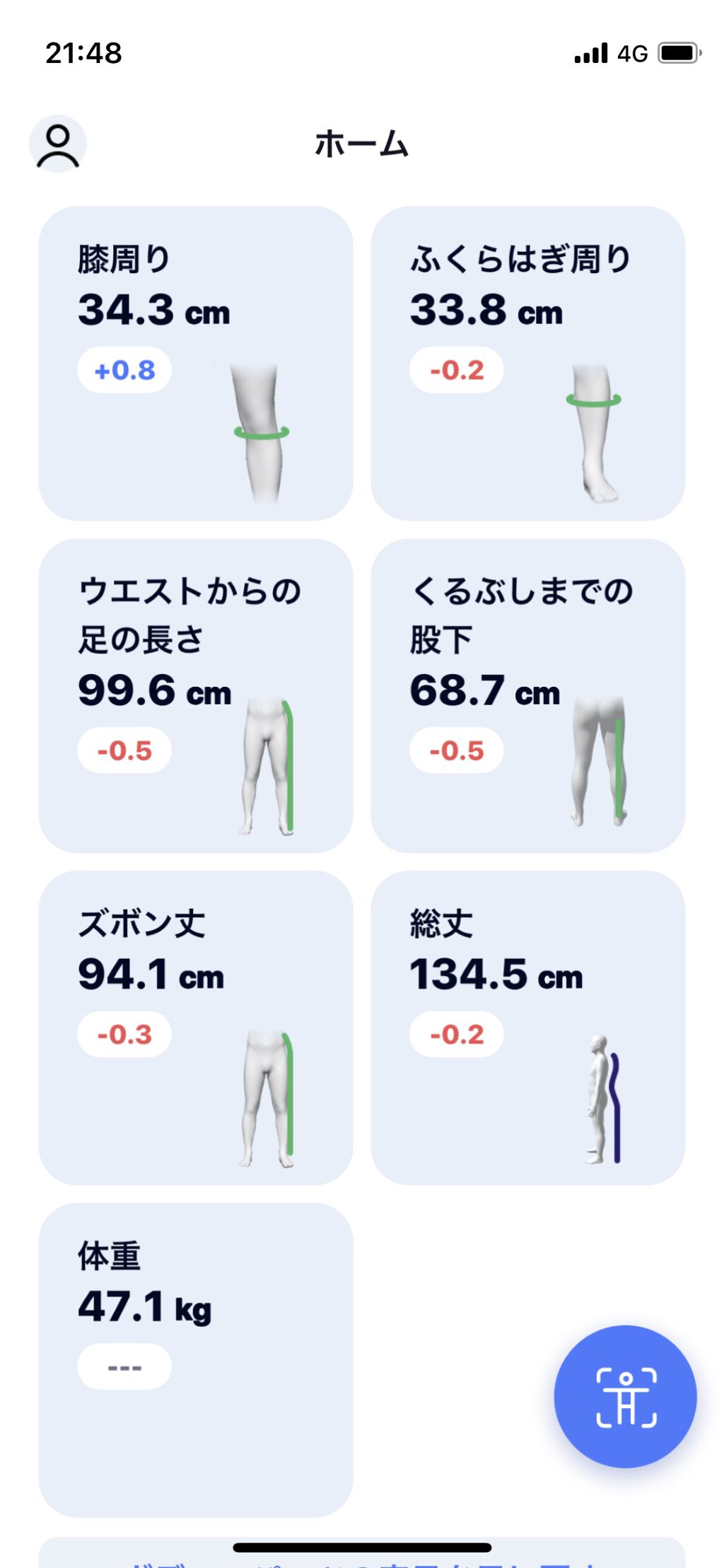Image resolution: width=724 pixels, height=1568 pixels.
Task: Open the ふくらはぎ周り measurement card
Action: 527,364
